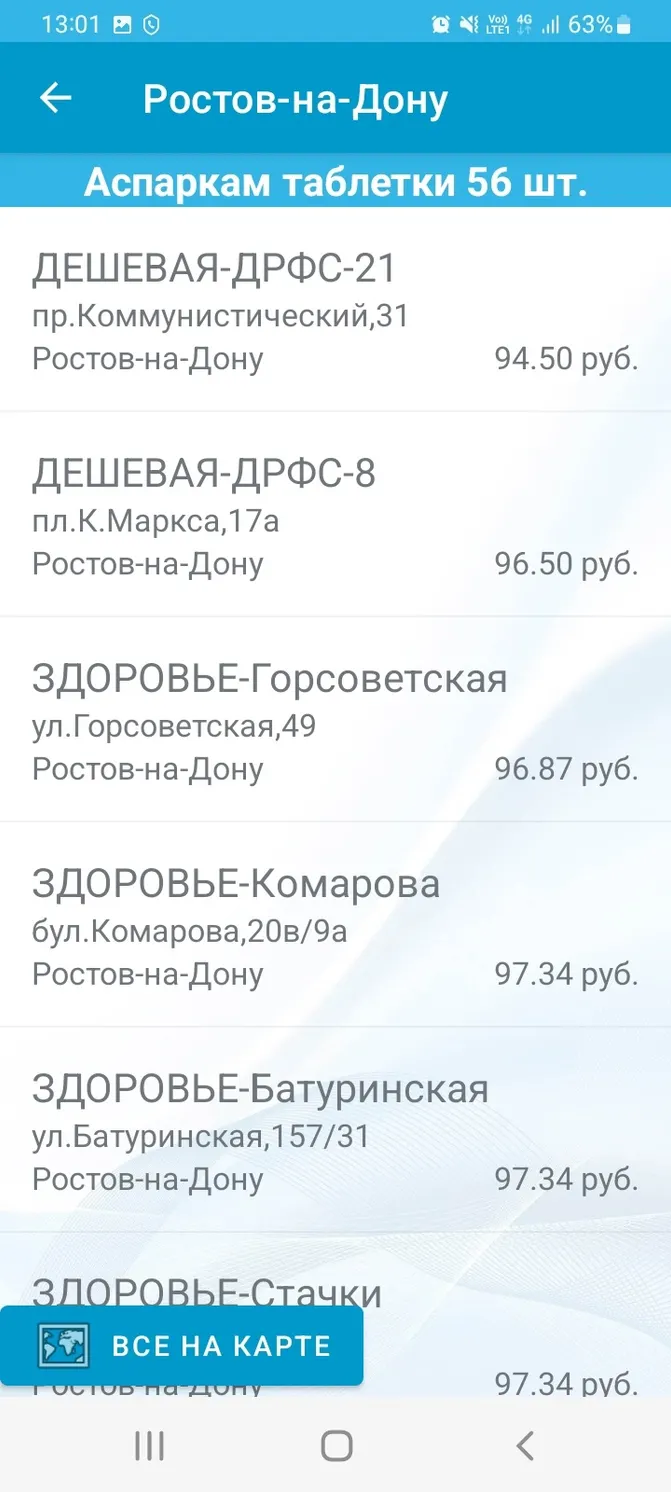The width and height of the screenshot is (671, 1492).
Task: Open pharmacy ДЕШЕВАЯ-ДРФС-8
Action: click(335, 514)
